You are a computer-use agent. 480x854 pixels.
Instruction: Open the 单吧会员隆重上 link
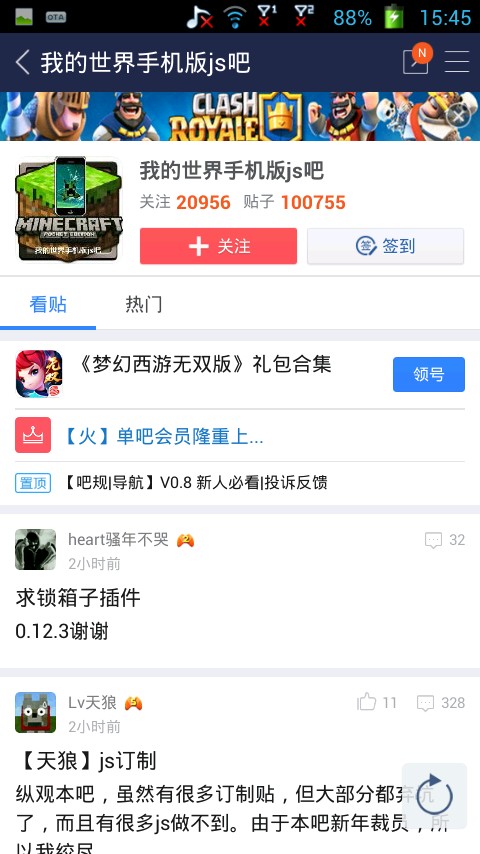(x=163, y=436)
